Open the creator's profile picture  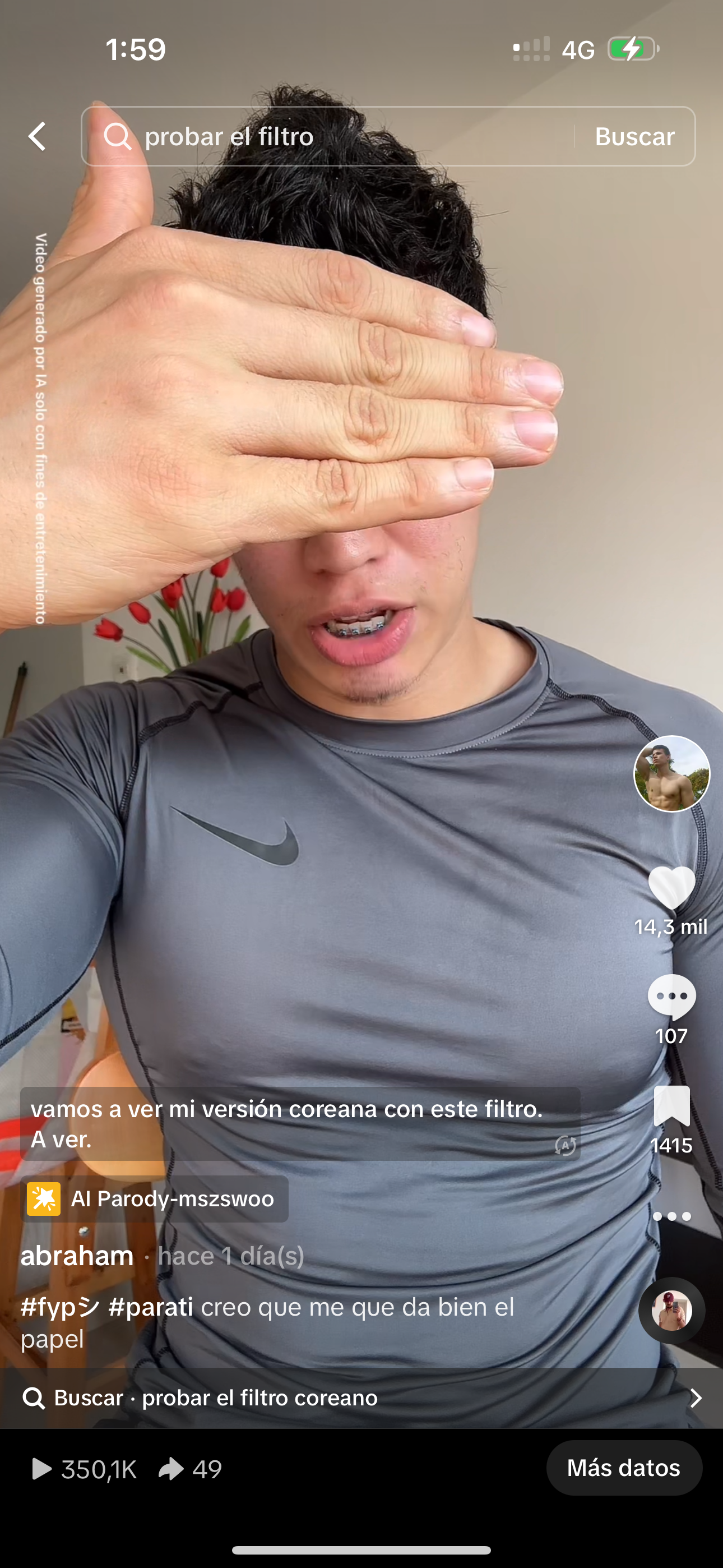coord(671,773)
